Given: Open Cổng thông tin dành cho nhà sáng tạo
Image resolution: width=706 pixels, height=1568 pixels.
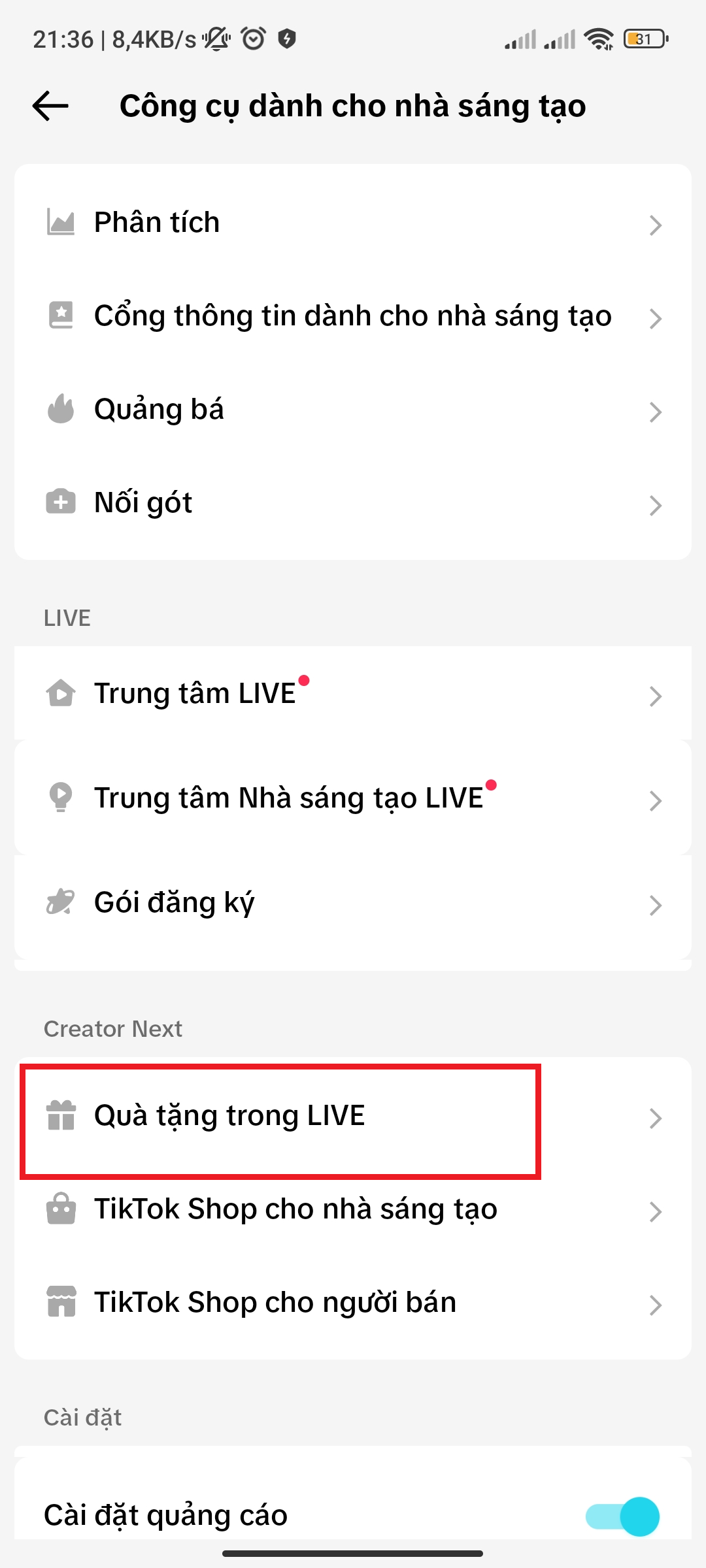Looking at the screenshot, I should [x=353, y=316].
